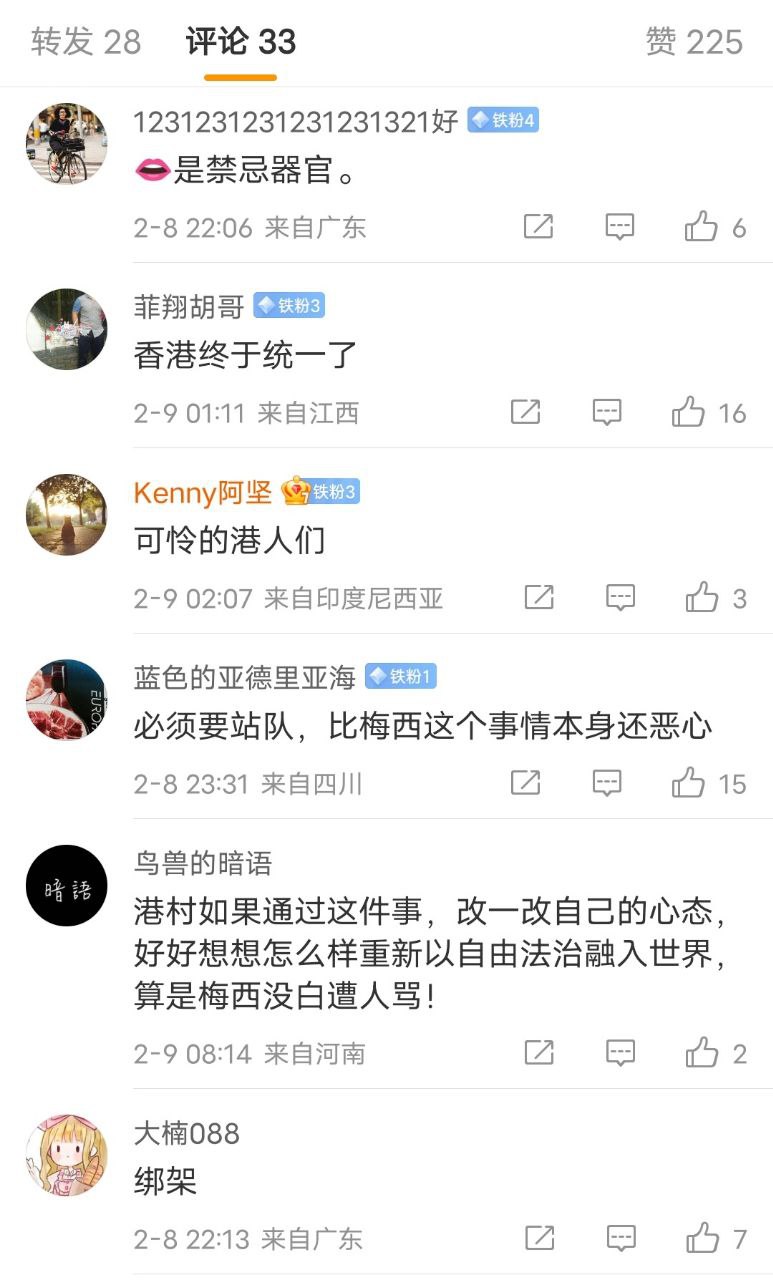Viewport: 773px width, 1280px height.
Task: Like the comment by 菲翔胡哥
Action: click(689, 412)
